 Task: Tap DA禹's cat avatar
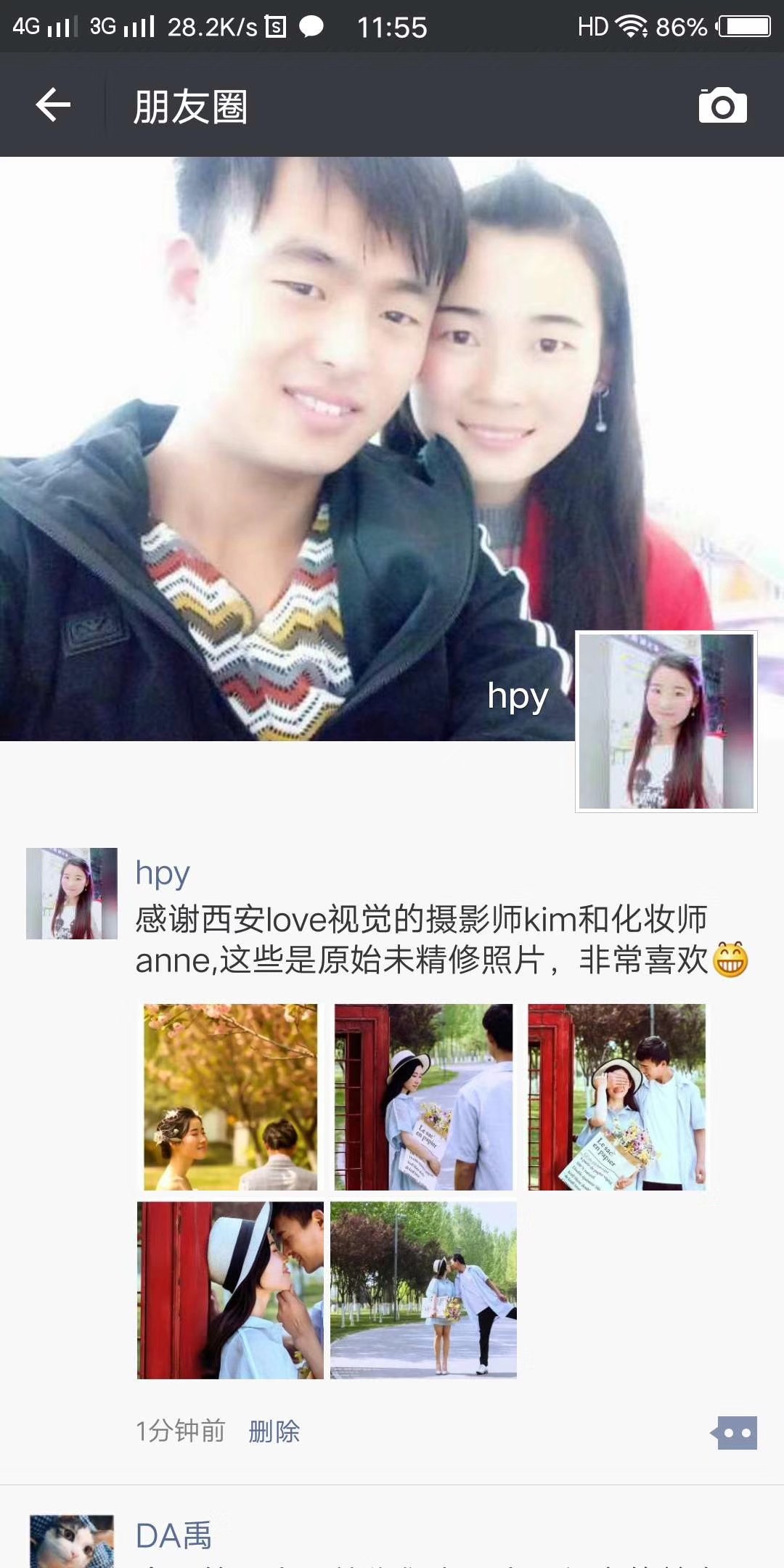pyautogui.click(x=72, y=1541)
